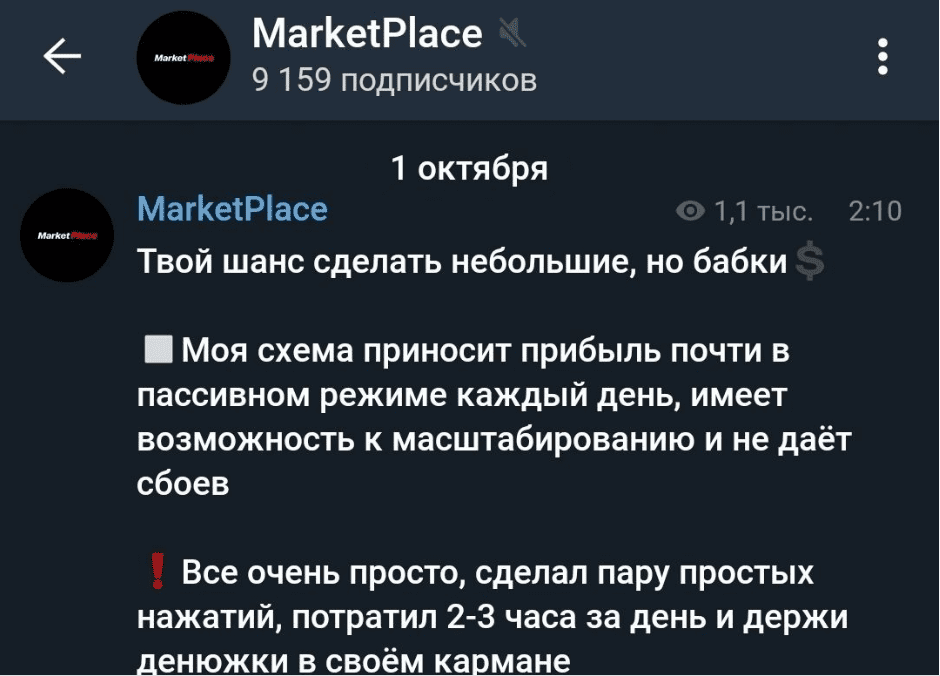Go back using the arrow
Viewport: 940px width, 676px height.
click(x=62, y=57)
